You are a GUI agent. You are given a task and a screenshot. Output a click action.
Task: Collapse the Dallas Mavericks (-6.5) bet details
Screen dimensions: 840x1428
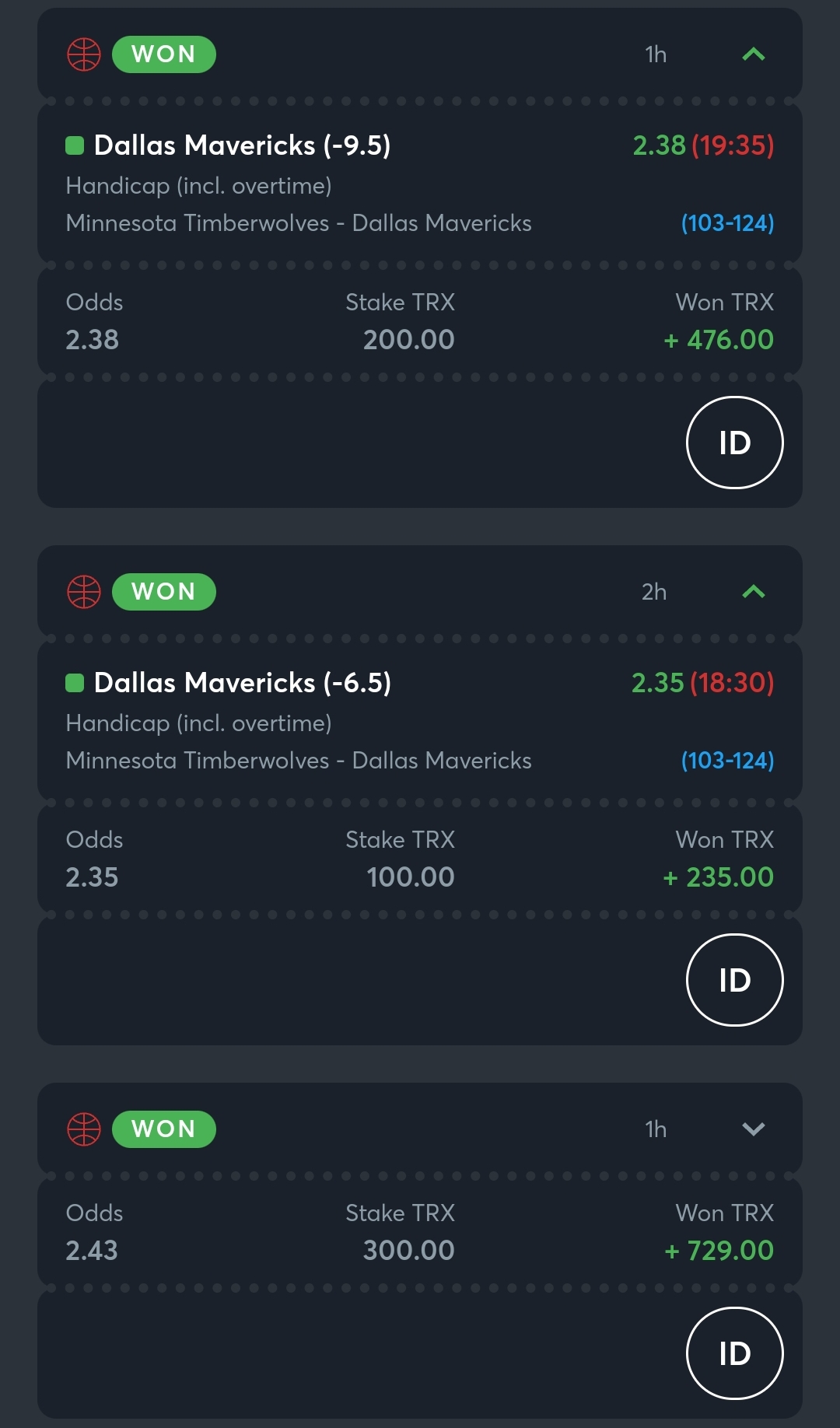coord(753,592)
